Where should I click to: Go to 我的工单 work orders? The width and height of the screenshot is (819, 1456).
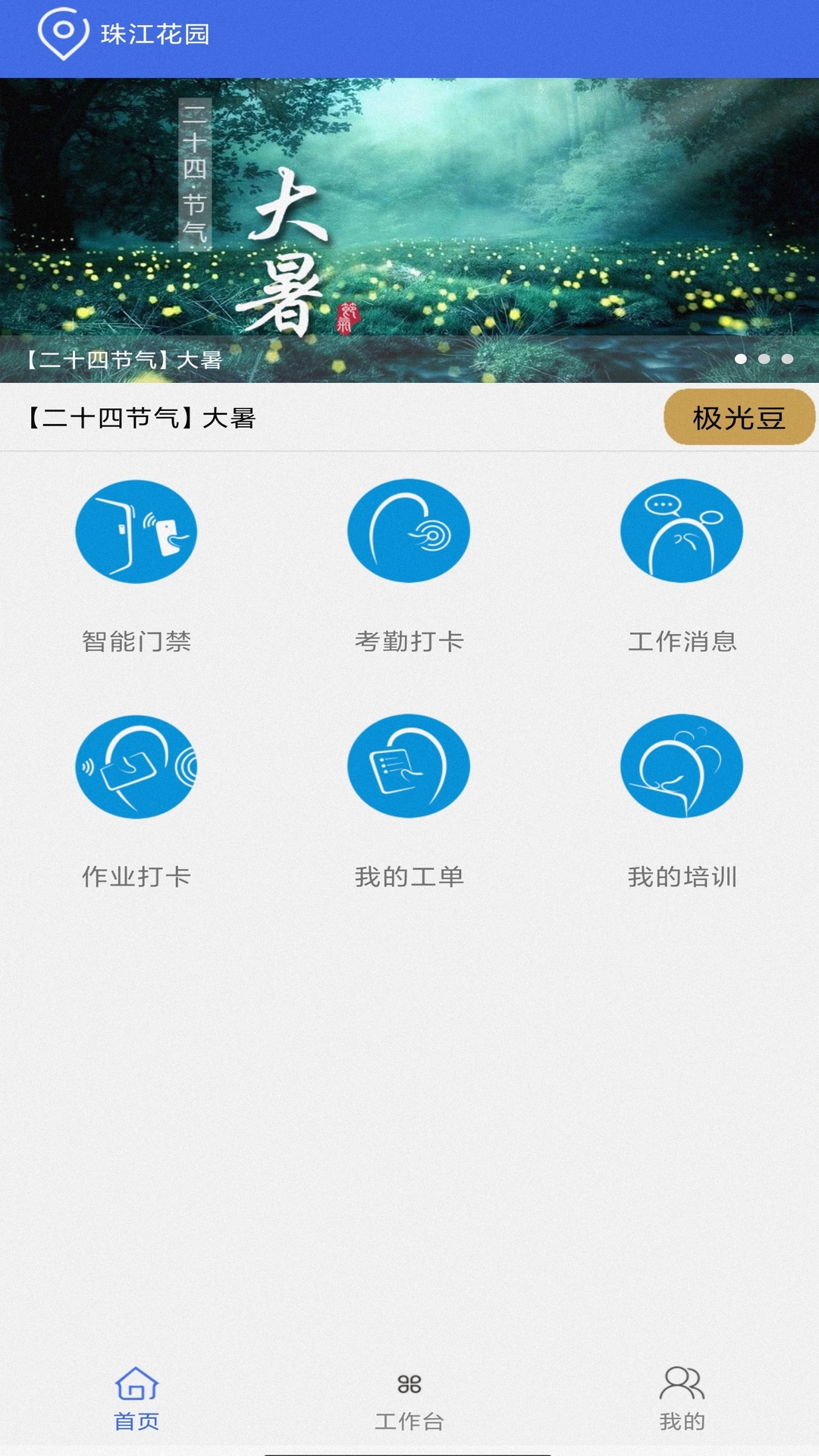(409, 802)
